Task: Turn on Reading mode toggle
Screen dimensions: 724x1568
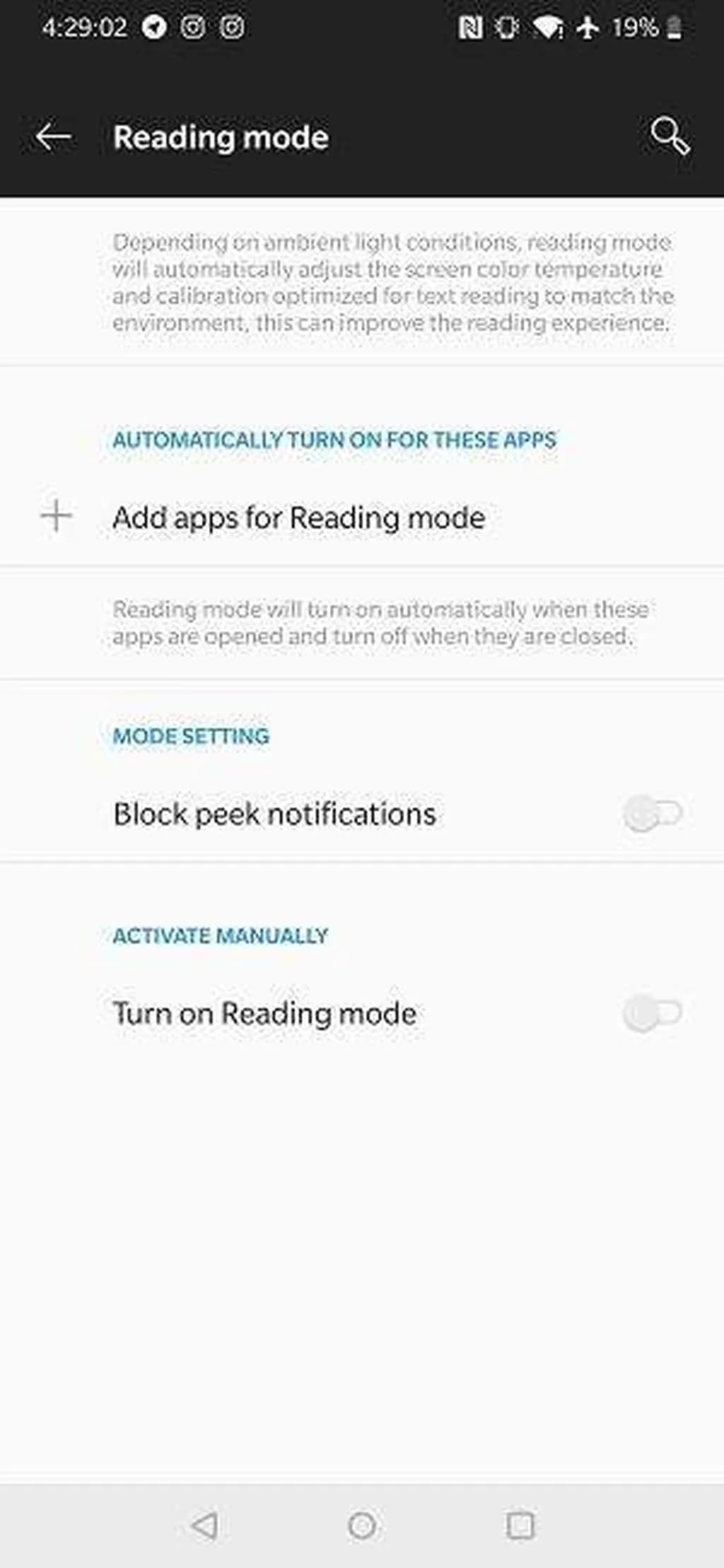Action: (x=652, y=1013)
